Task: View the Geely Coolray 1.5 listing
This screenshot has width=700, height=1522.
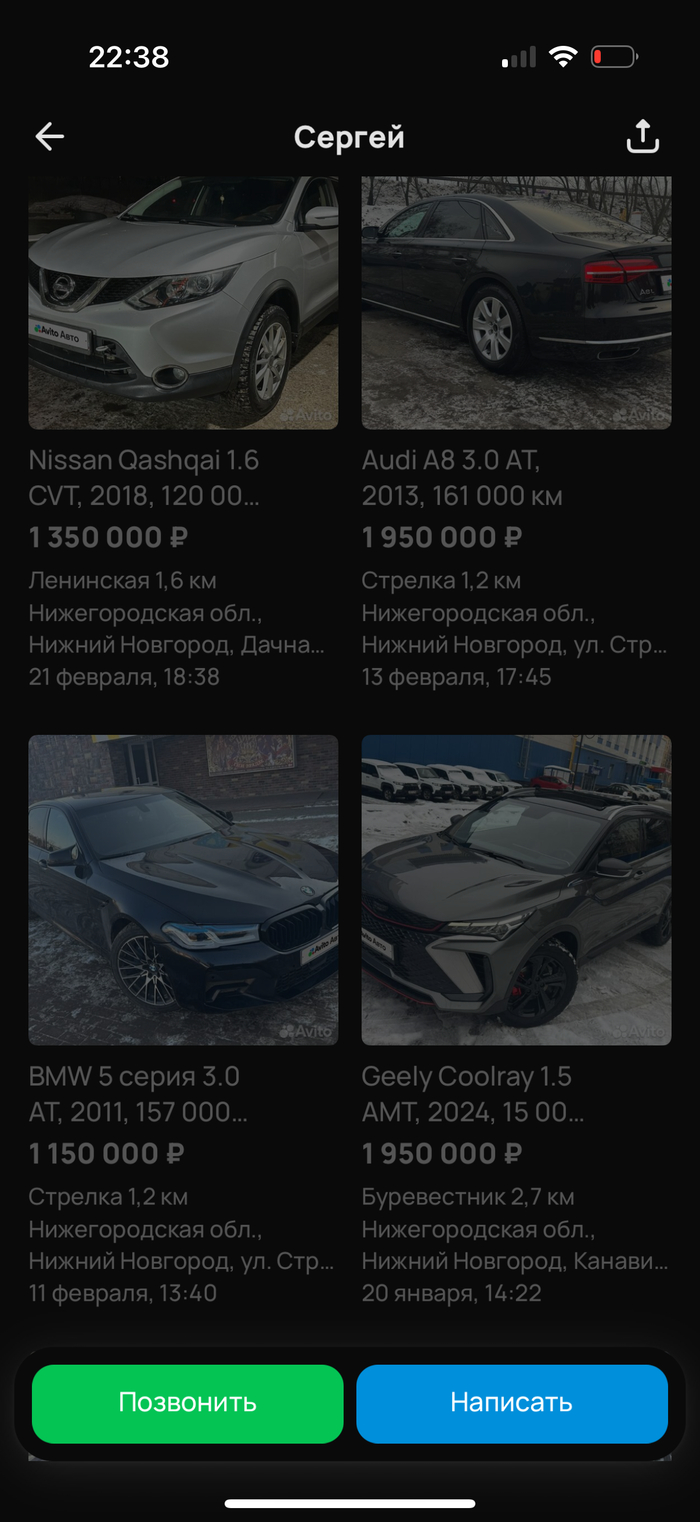Action: click(x=516, y=890)
